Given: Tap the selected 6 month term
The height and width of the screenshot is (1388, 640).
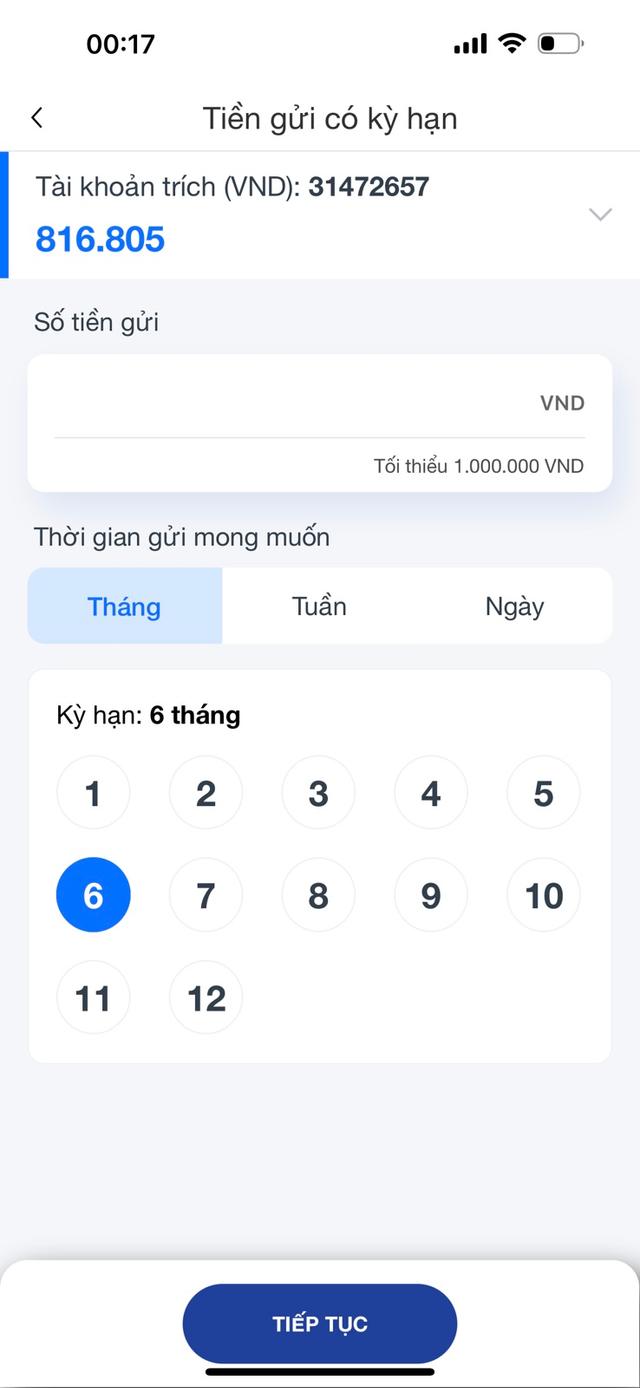Looking at the screenshot, I should click(x=93, y=896).
